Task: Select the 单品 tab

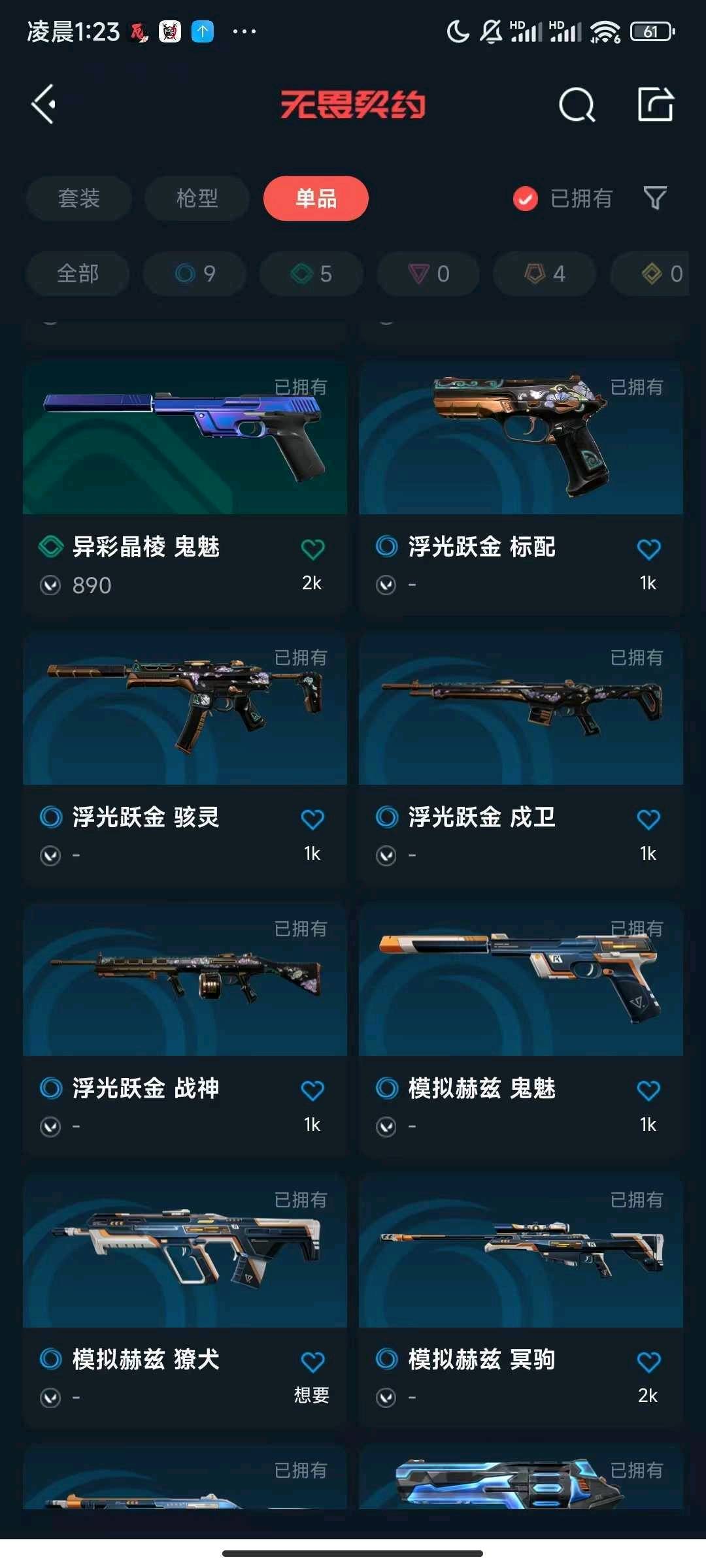Action: pos(316,198)
